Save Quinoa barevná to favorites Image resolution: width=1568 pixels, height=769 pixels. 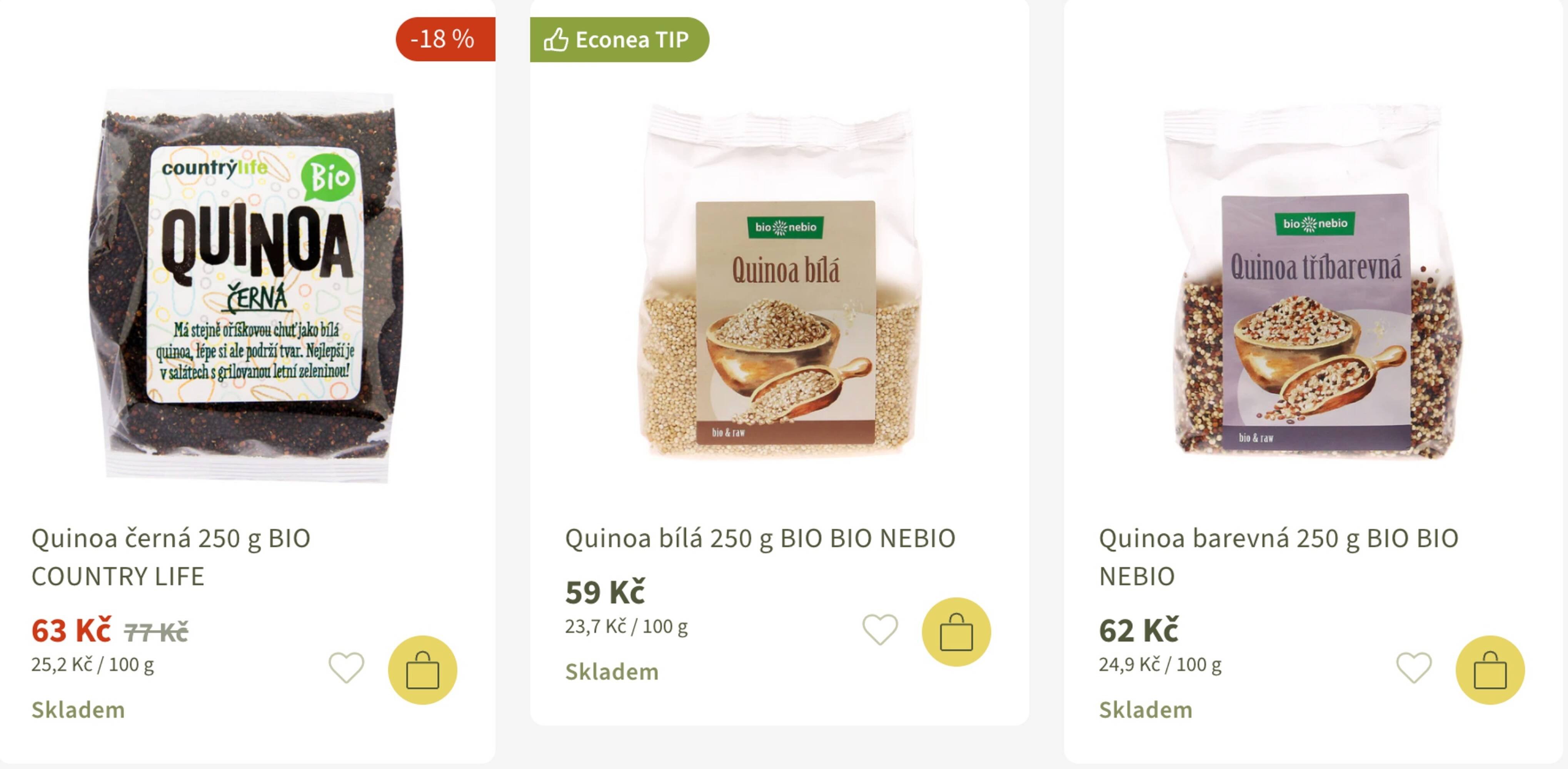click(1414, 667)
